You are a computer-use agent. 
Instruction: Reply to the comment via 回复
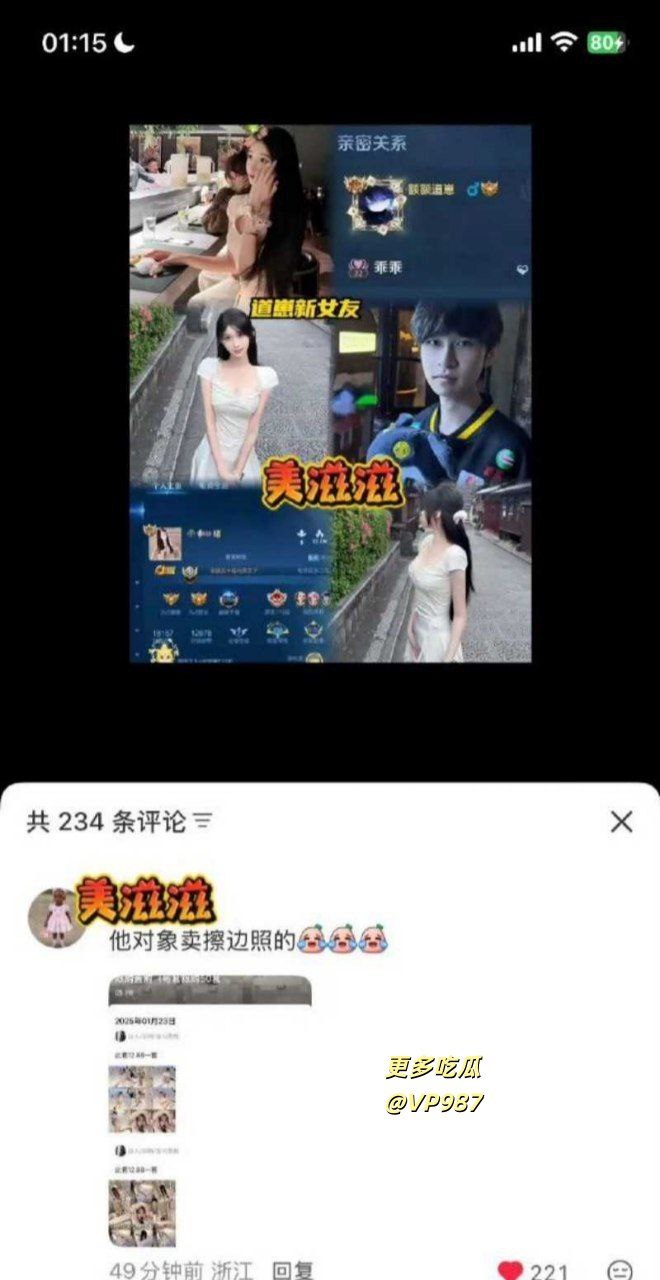tap(292, 1270)
